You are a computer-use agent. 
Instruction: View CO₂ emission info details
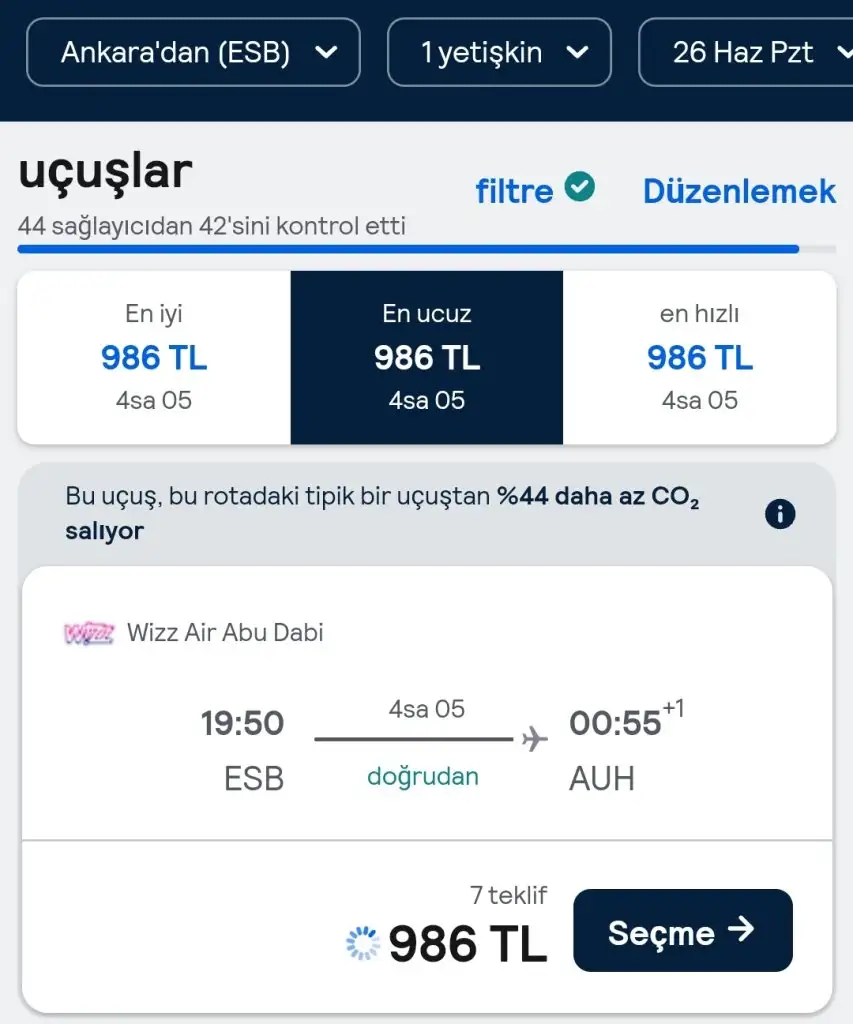point(780,515)
